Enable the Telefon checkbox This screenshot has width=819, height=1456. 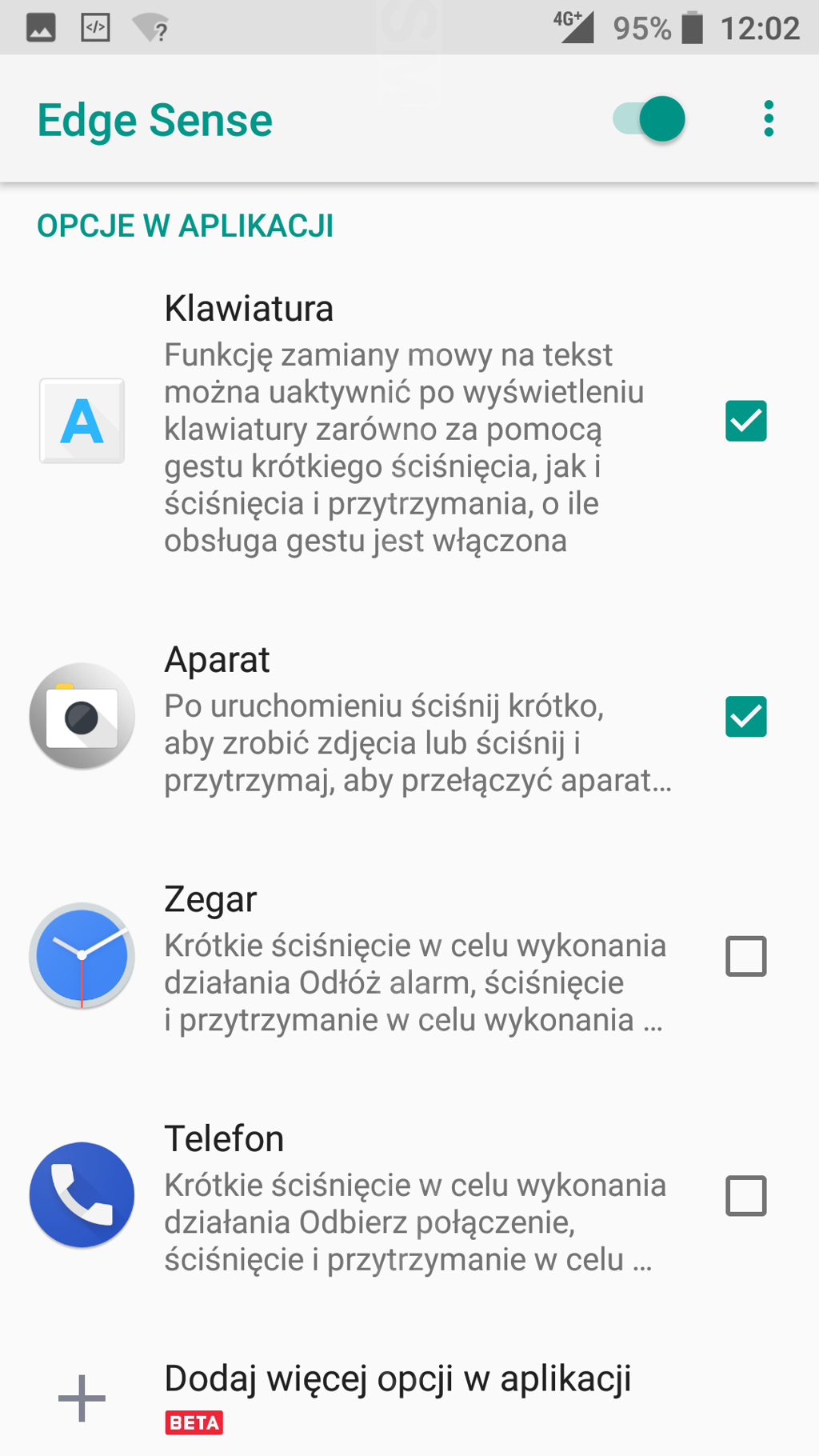coord(745,1195)
